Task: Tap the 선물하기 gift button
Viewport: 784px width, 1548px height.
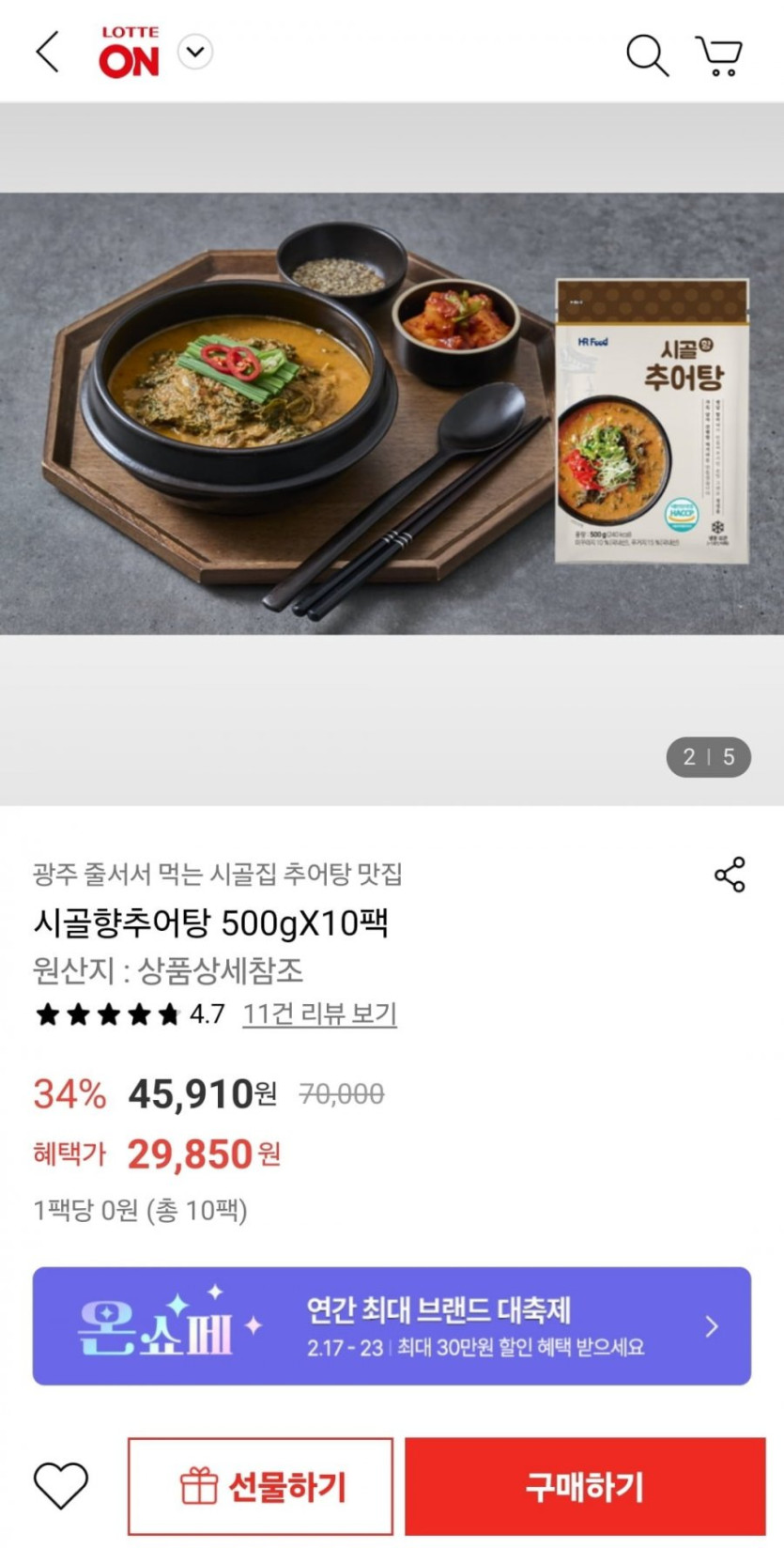Action: coord(260,1486)
